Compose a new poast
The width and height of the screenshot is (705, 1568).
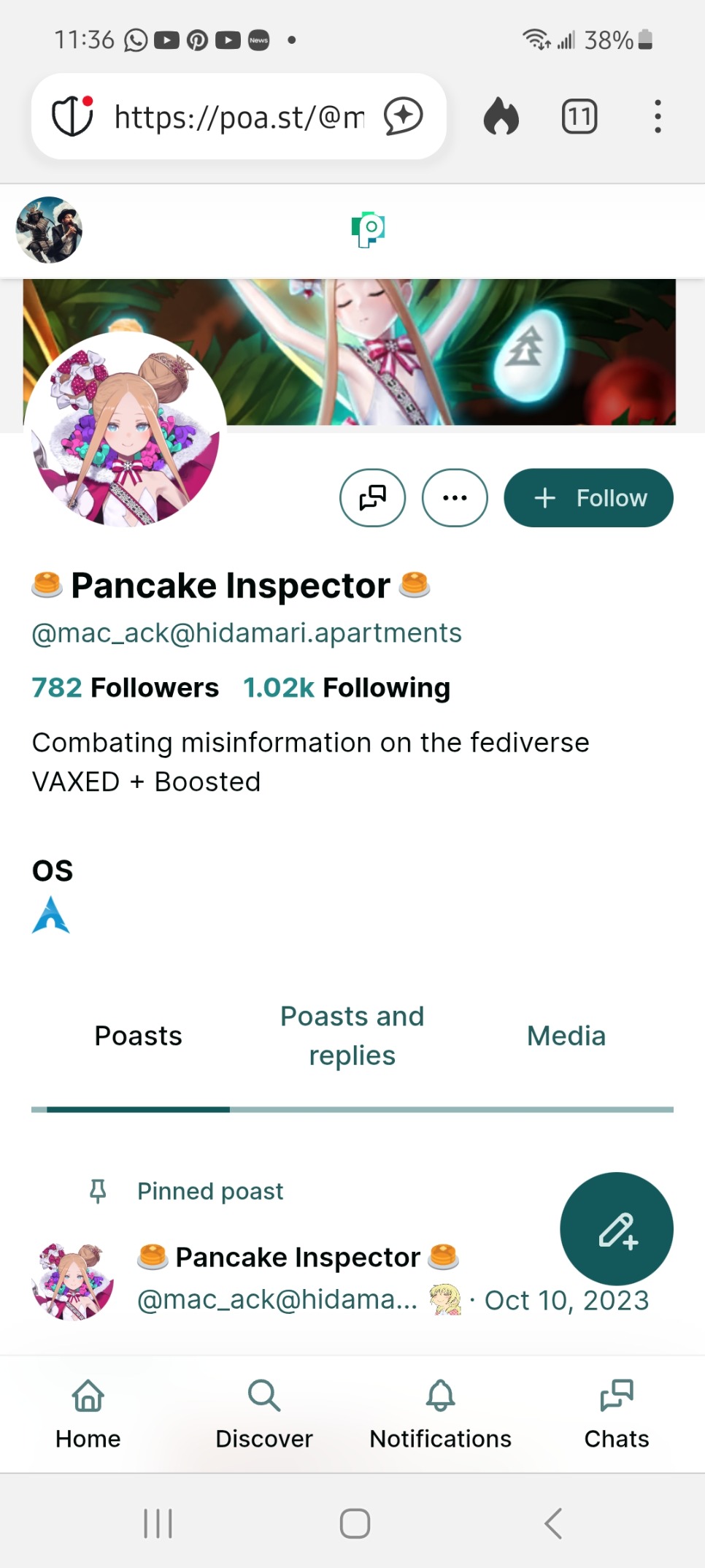point(617,1229)
